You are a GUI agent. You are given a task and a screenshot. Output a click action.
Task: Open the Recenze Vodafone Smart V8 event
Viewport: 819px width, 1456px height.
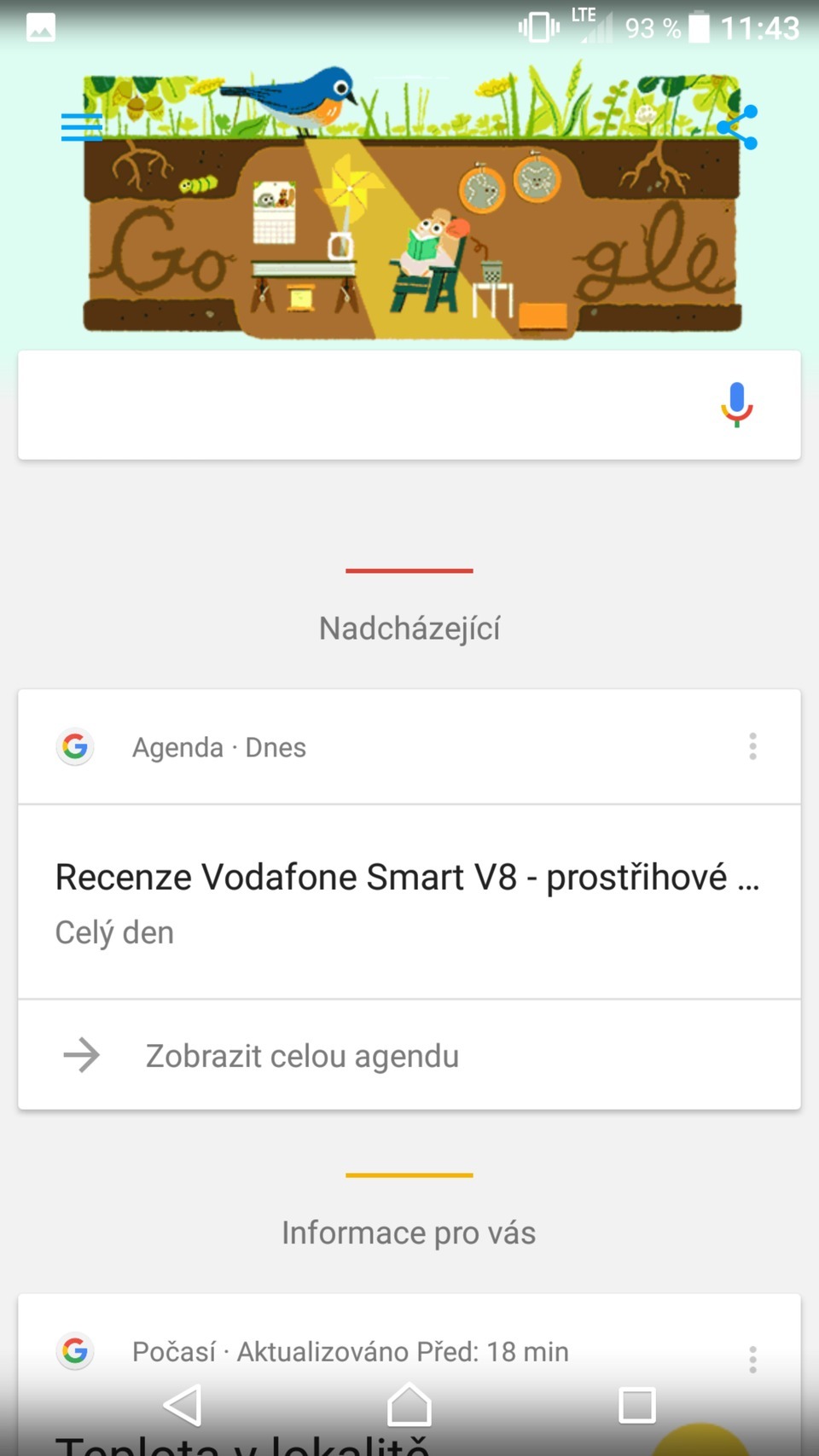coord(408,901)
